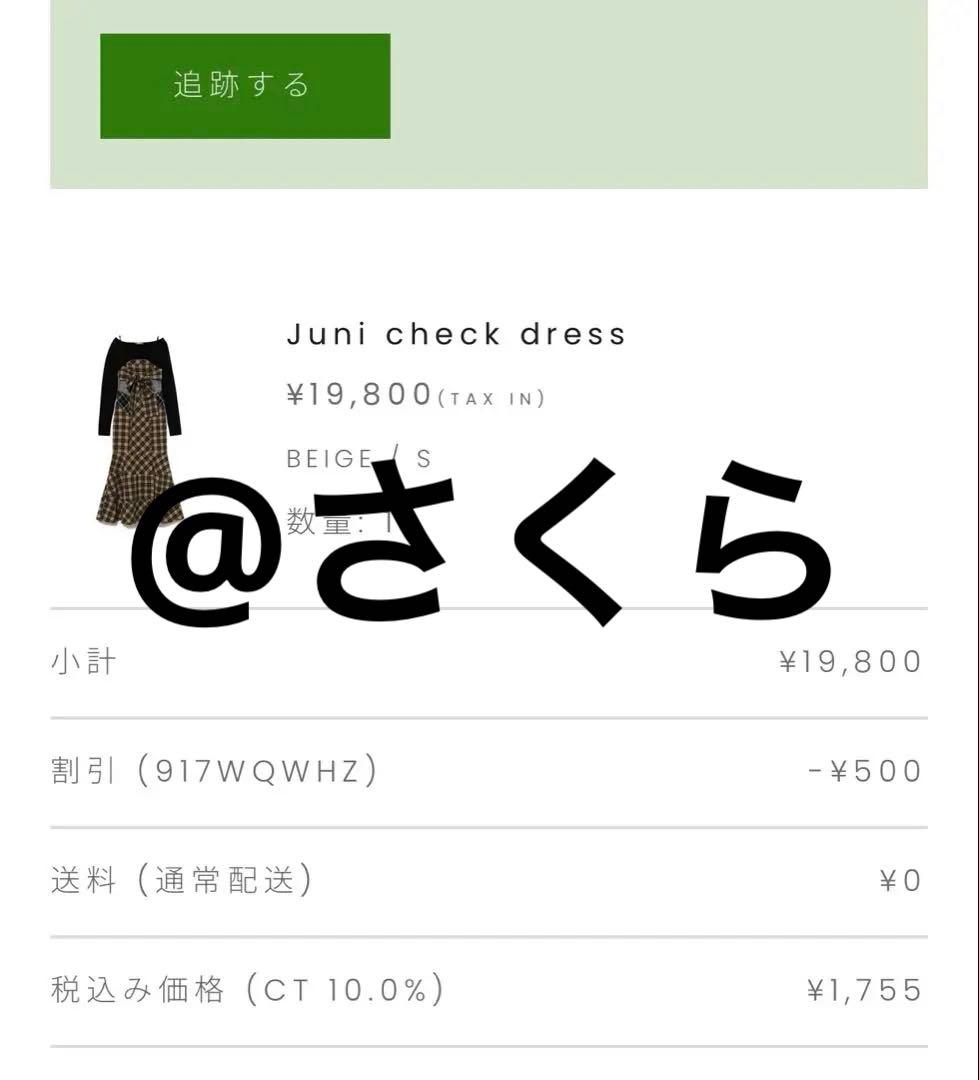The width and height of the screenshot is (979, 1080).
Task: Open the Juni check dress product page
Action: coord(455,334)
